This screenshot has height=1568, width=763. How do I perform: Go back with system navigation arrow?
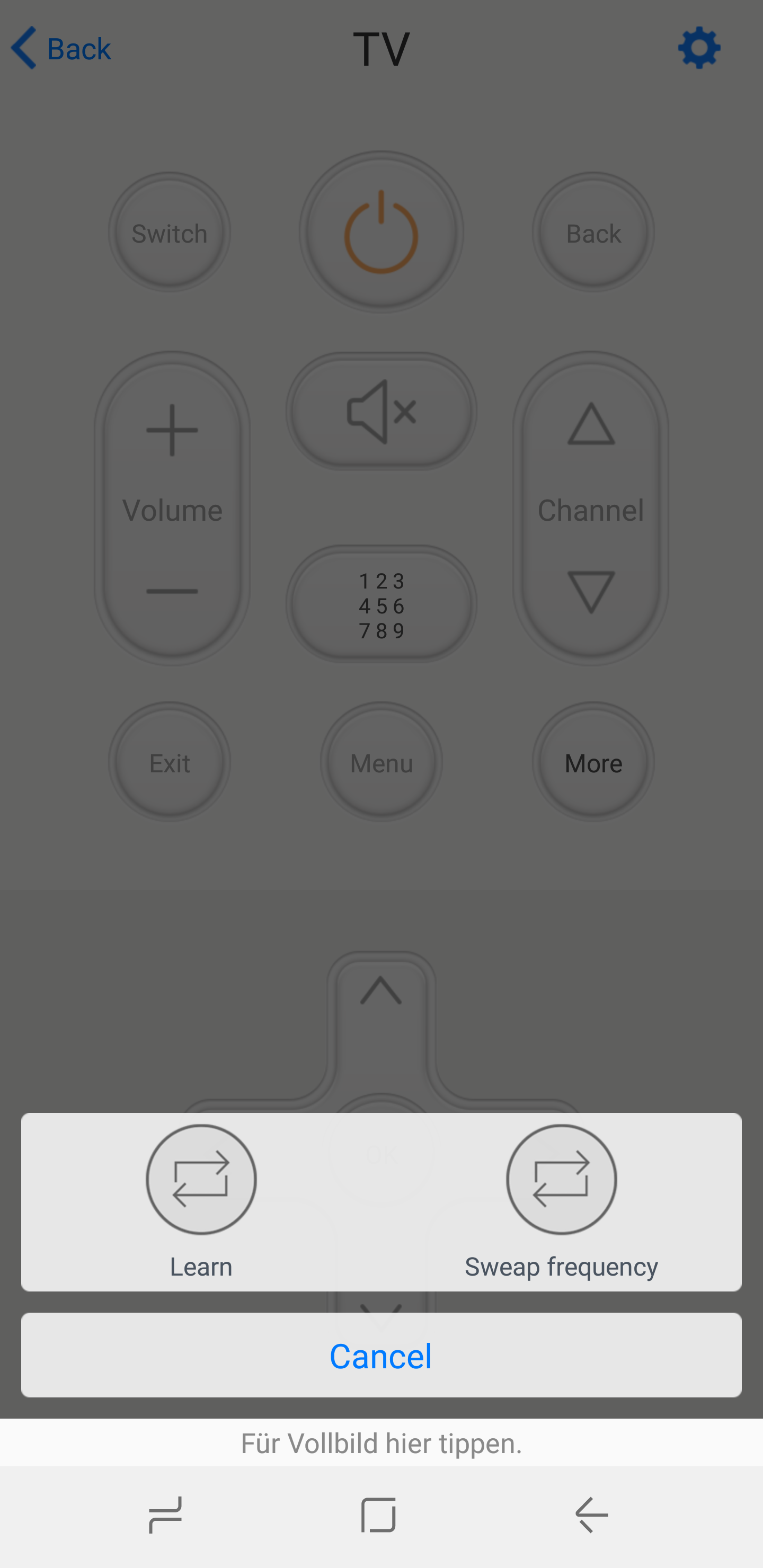pos(591,1515)
